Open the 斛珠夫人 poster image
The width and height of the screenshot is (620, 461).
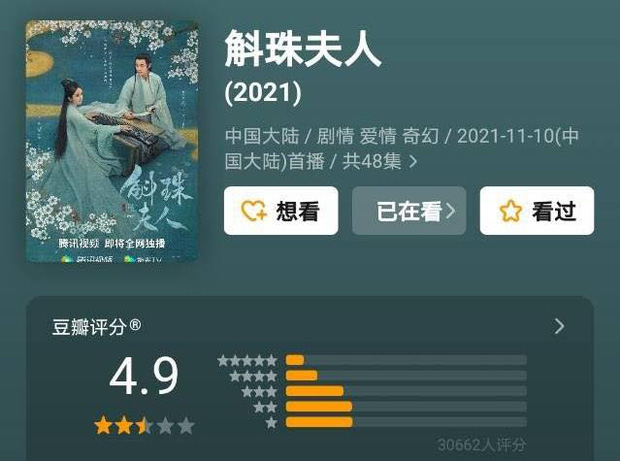(110, 141)
